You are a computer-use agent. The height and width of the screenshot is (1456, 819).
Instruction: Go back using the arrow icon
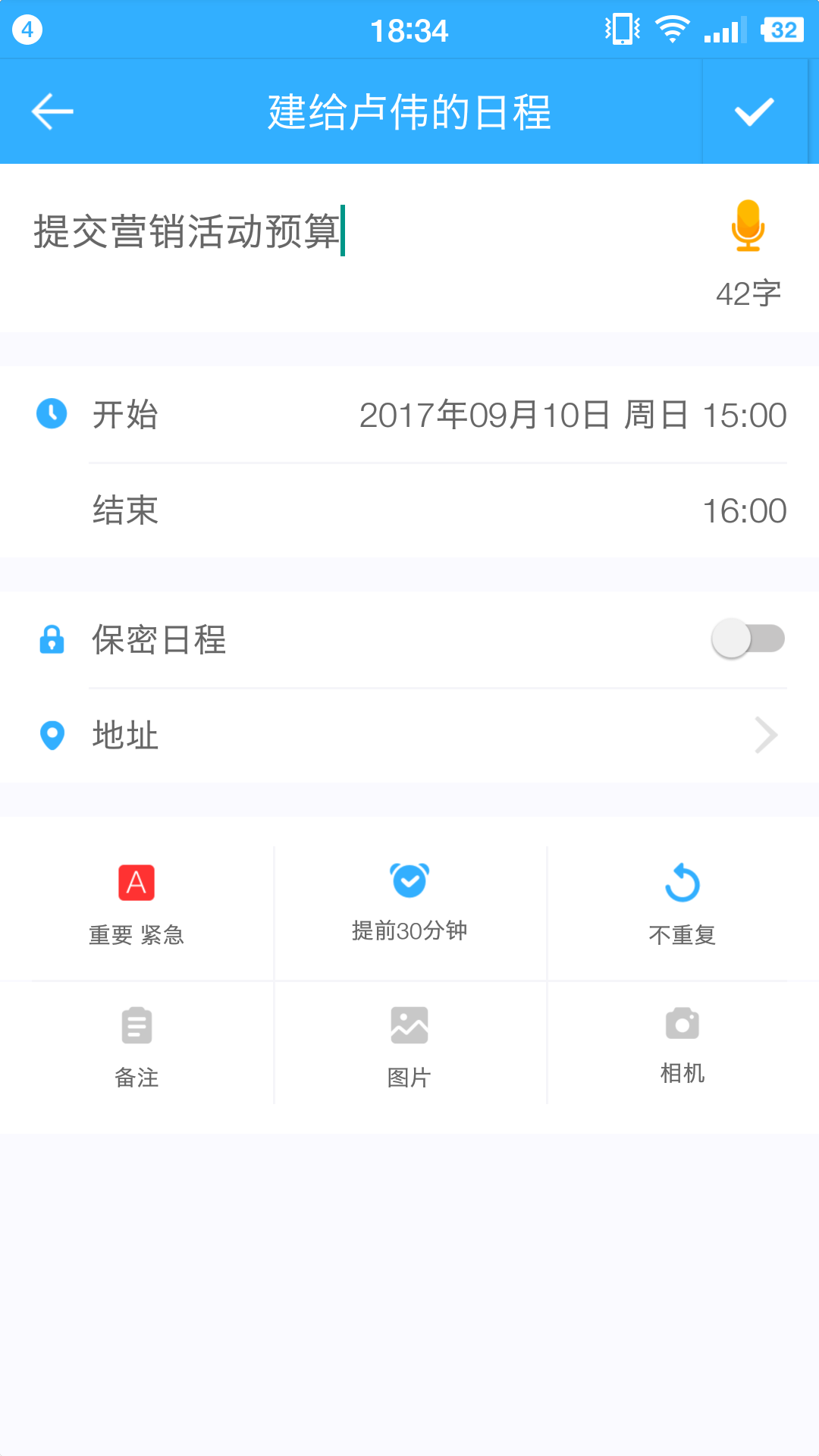tap(52, 111)
